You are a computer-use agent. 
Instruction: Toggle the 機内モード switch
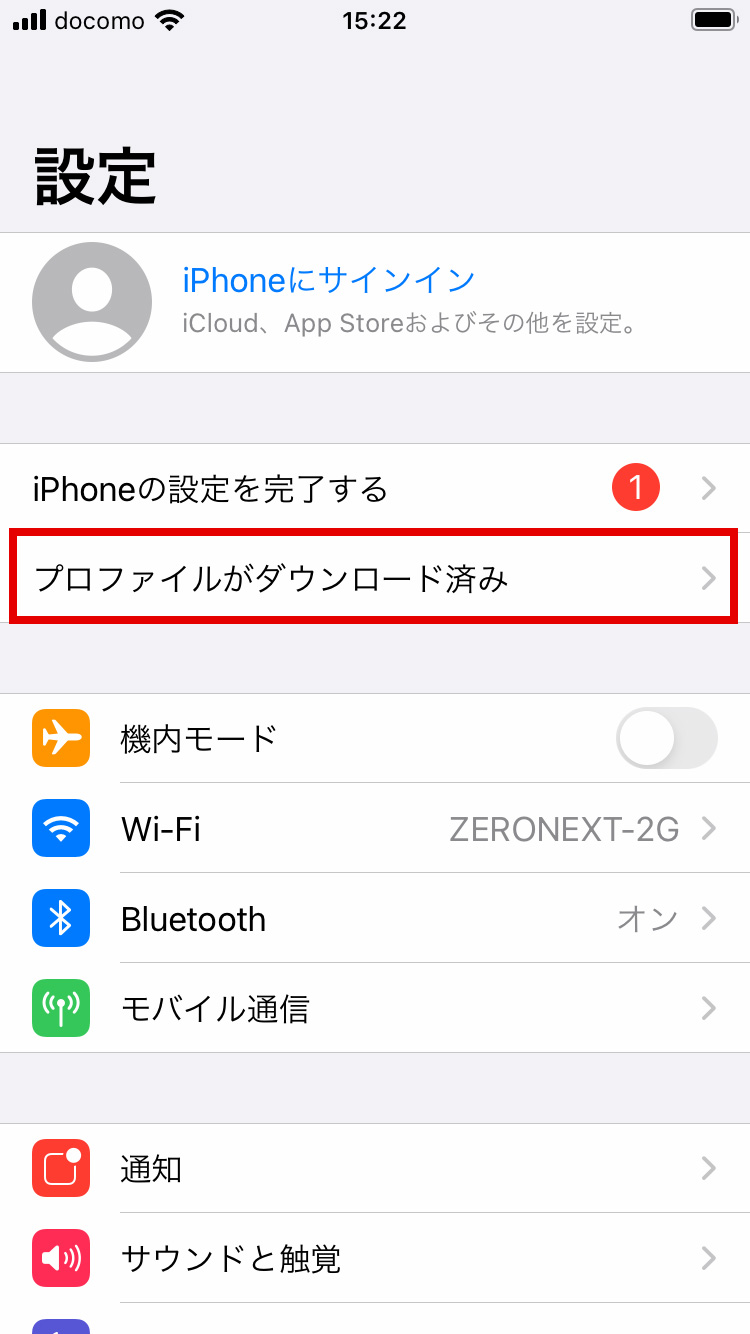[x=667, y=738]
